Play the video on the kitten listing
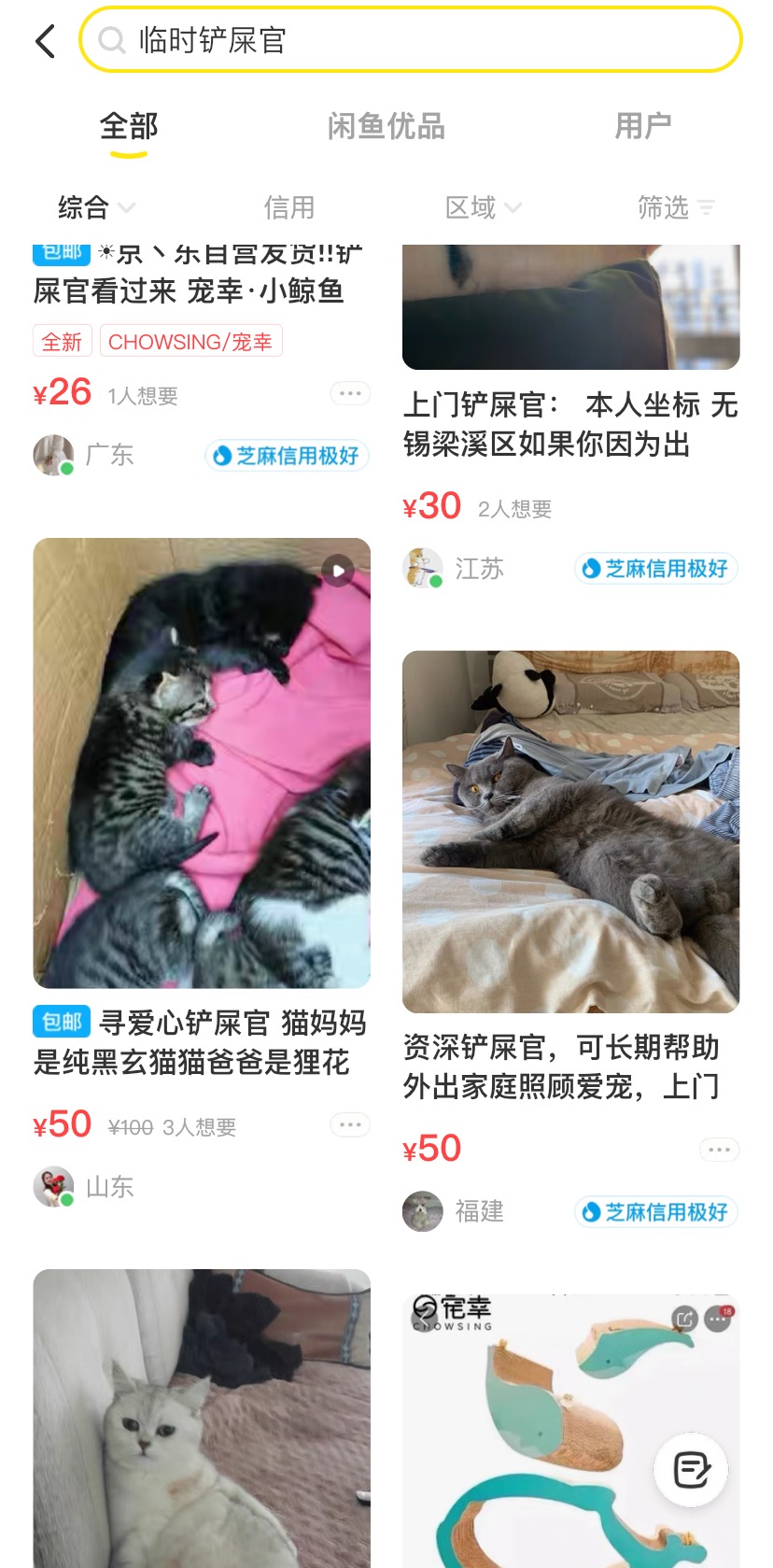The width and height of the screenshot is (773, 1568). tap(336, 571)
